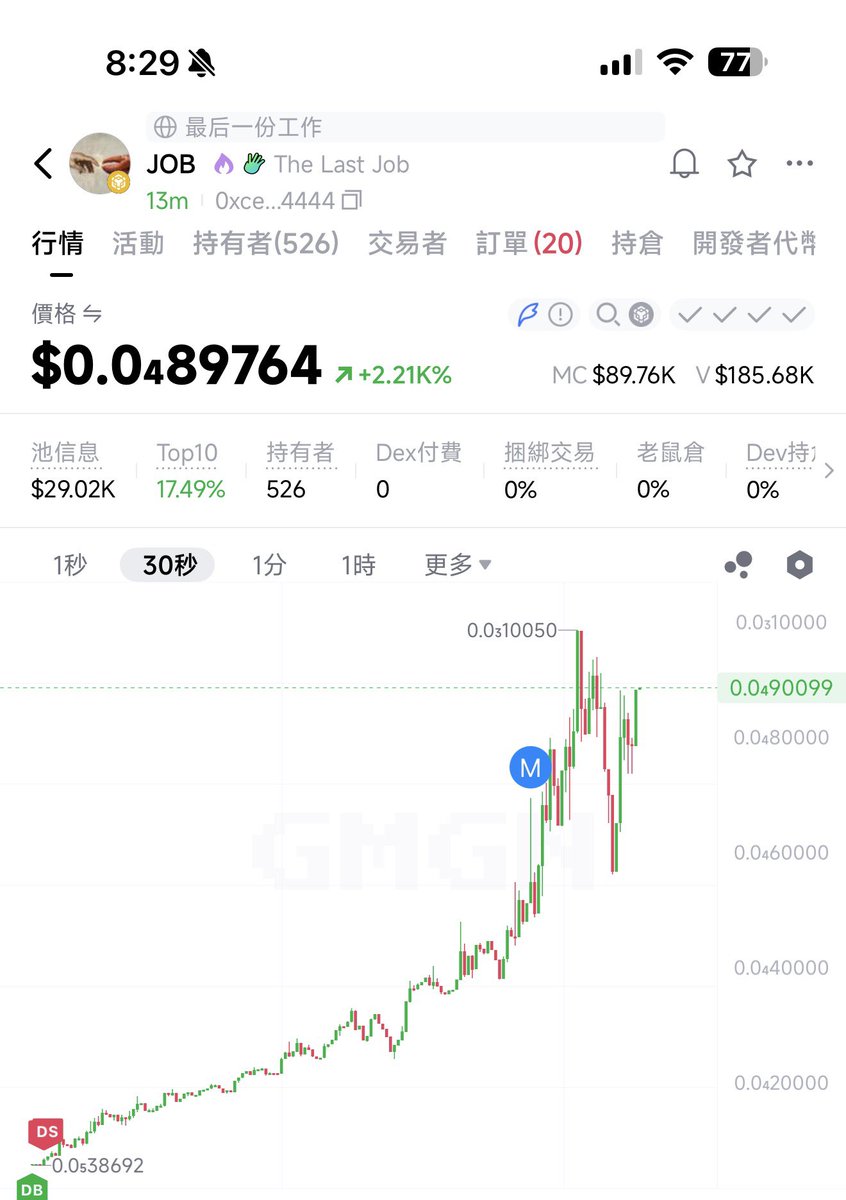Select the 1秒 chart interval

point(70,565)
